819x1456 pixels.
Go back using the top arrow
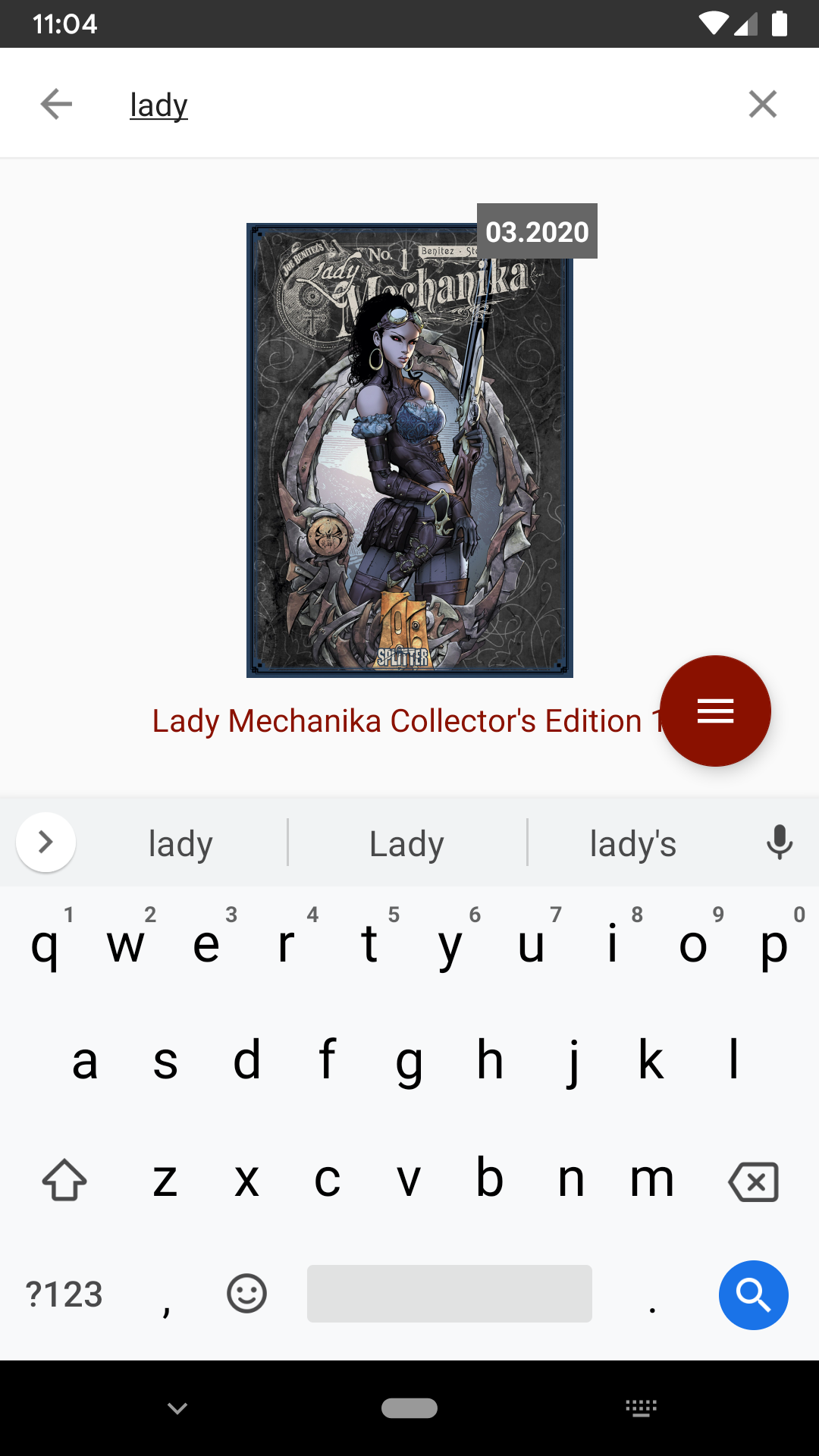click(x=56, y=104)
